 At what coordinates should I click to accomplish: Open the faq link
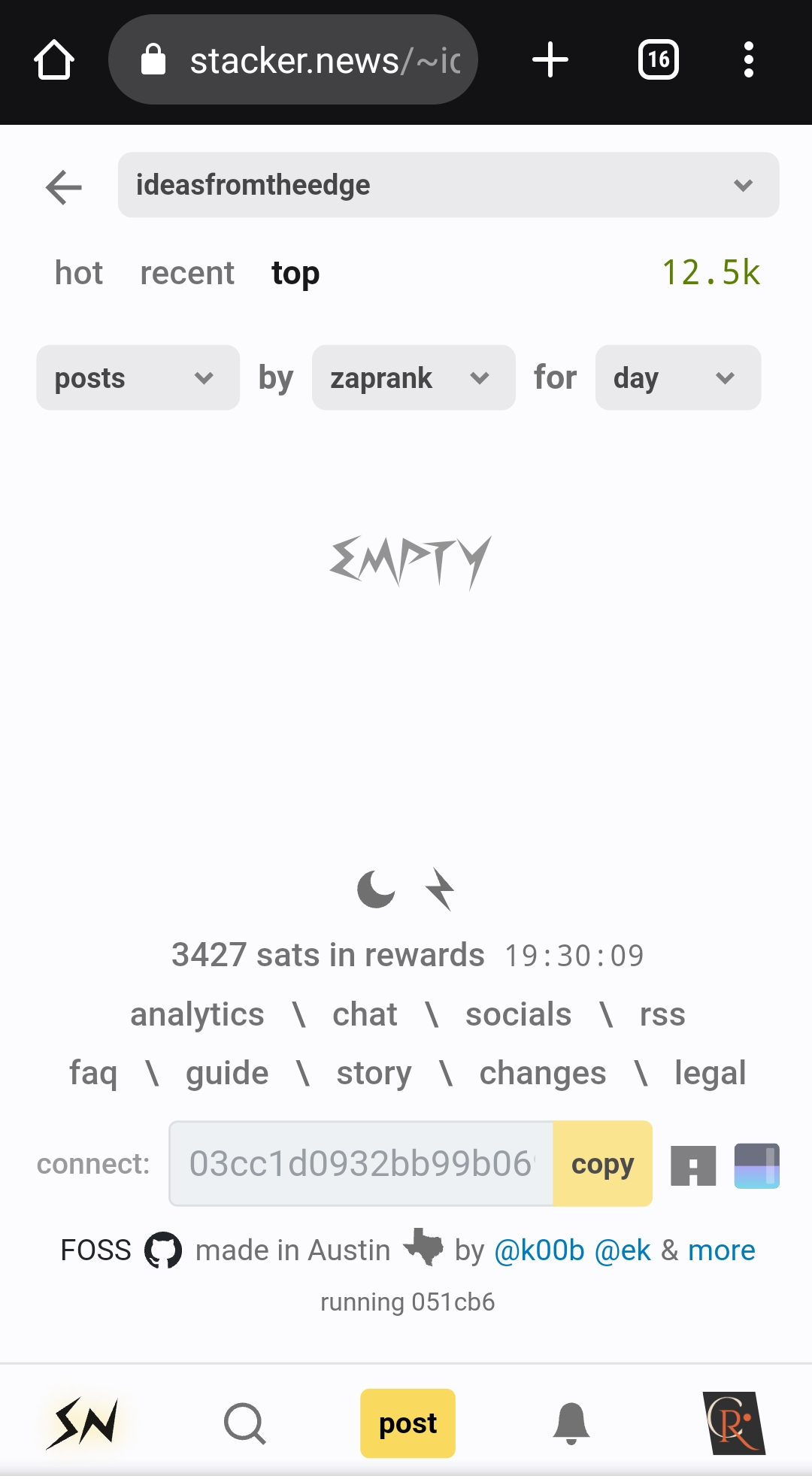93,1073
